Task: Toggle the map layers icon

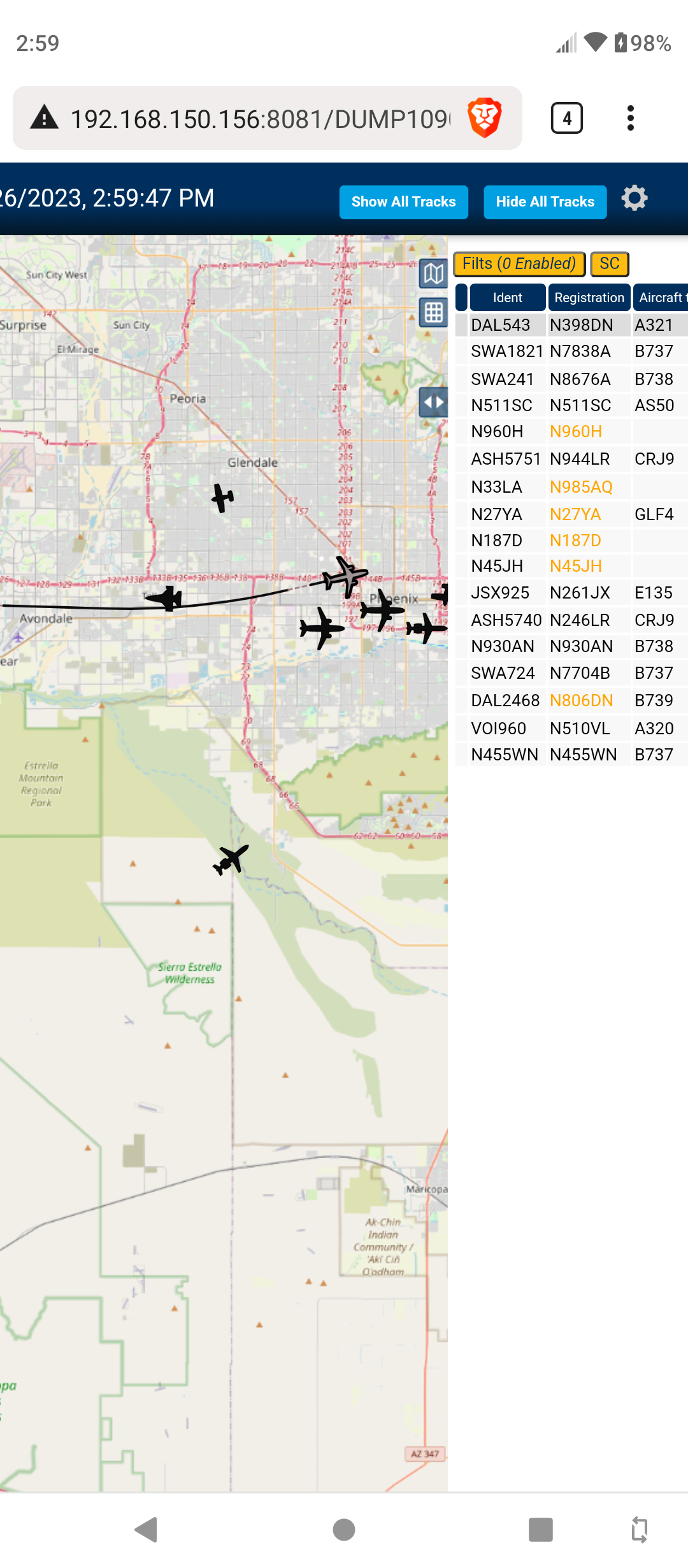Action: 434,274
